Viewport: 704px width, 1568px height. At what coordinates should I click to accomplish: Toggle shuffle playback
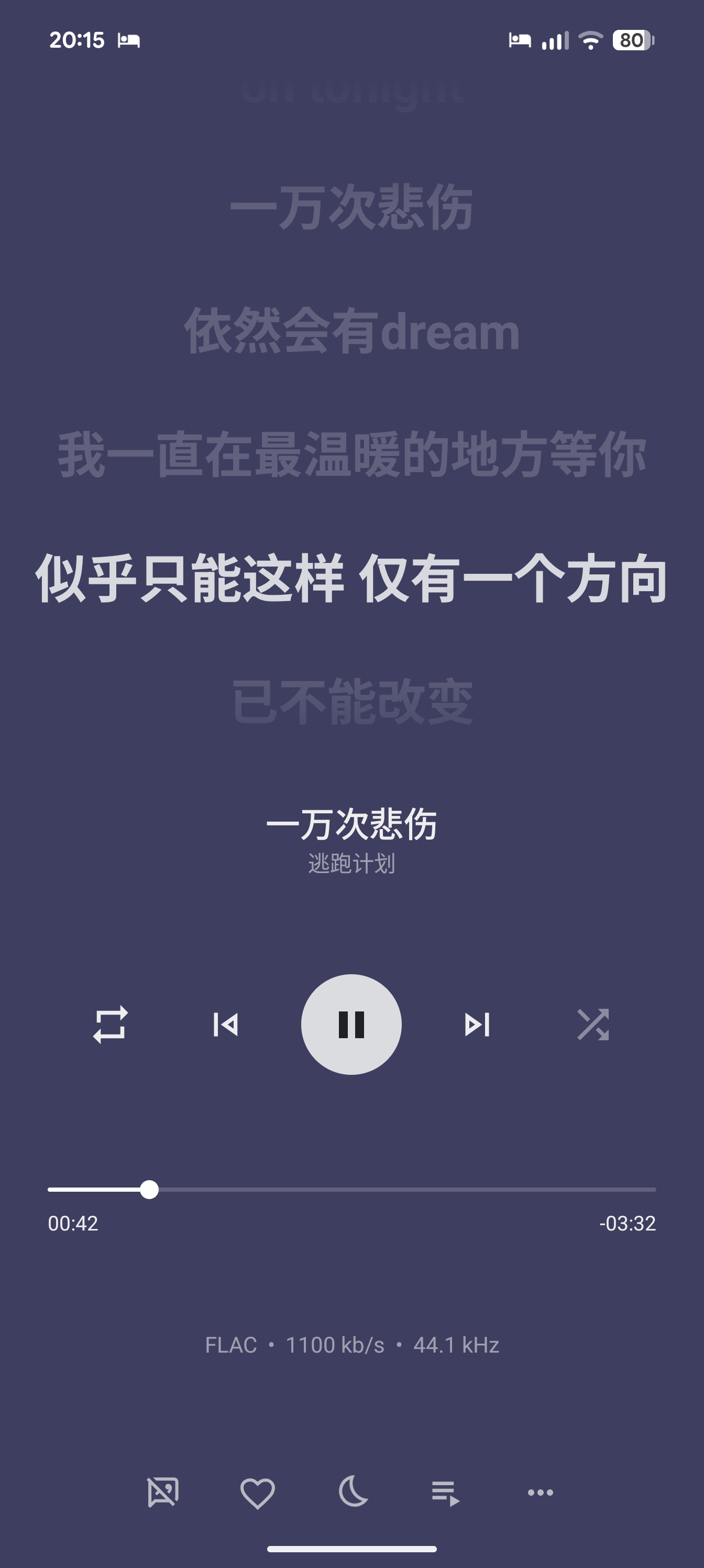pos(592,1025)
